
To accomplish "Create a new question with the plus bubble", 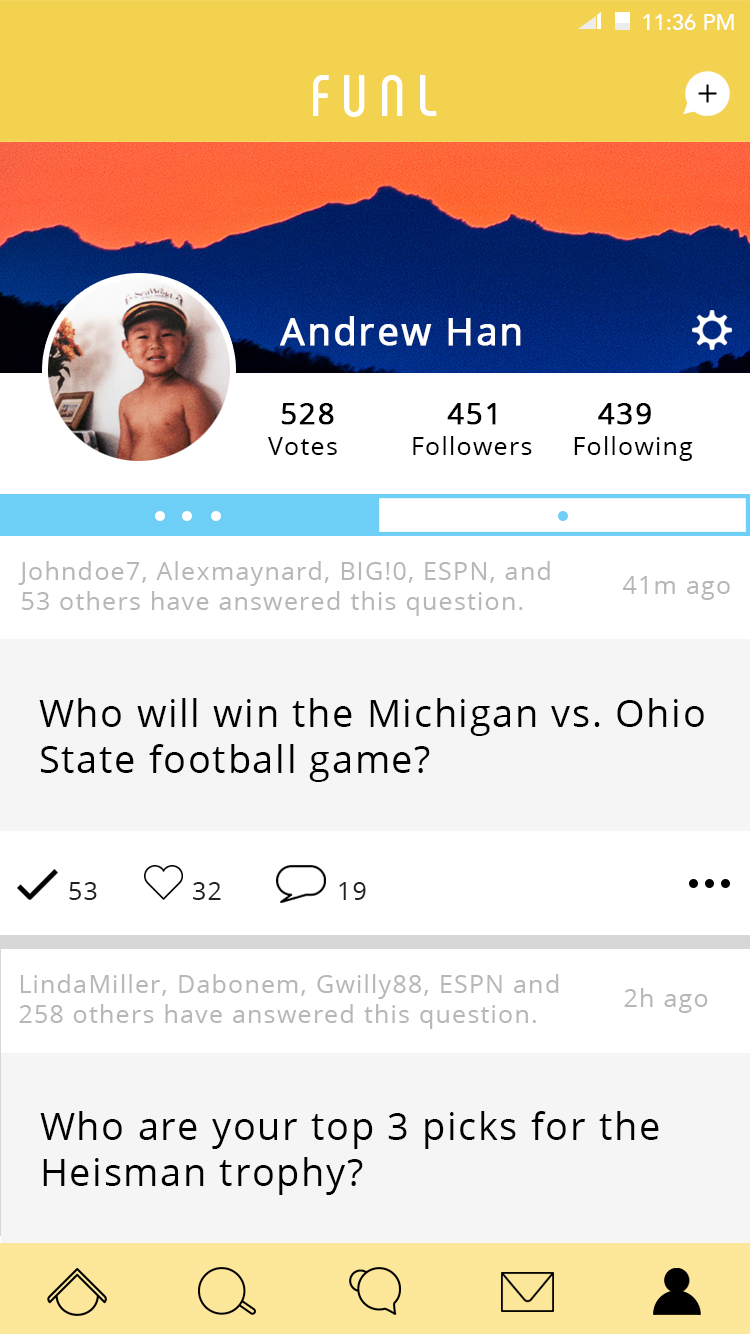I will pyautogui.click(x=706, y=95).
